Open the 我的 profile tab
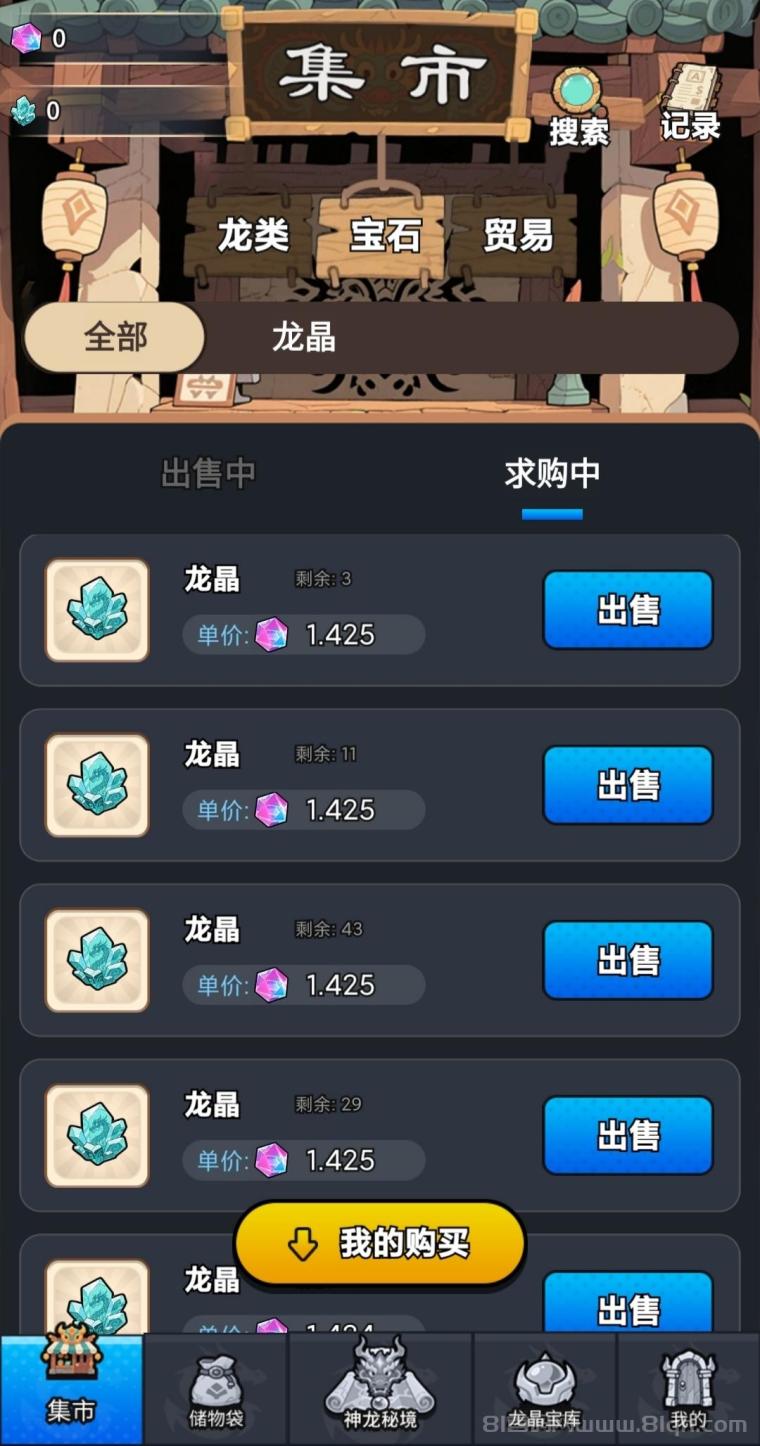 tap(688, 1390)
